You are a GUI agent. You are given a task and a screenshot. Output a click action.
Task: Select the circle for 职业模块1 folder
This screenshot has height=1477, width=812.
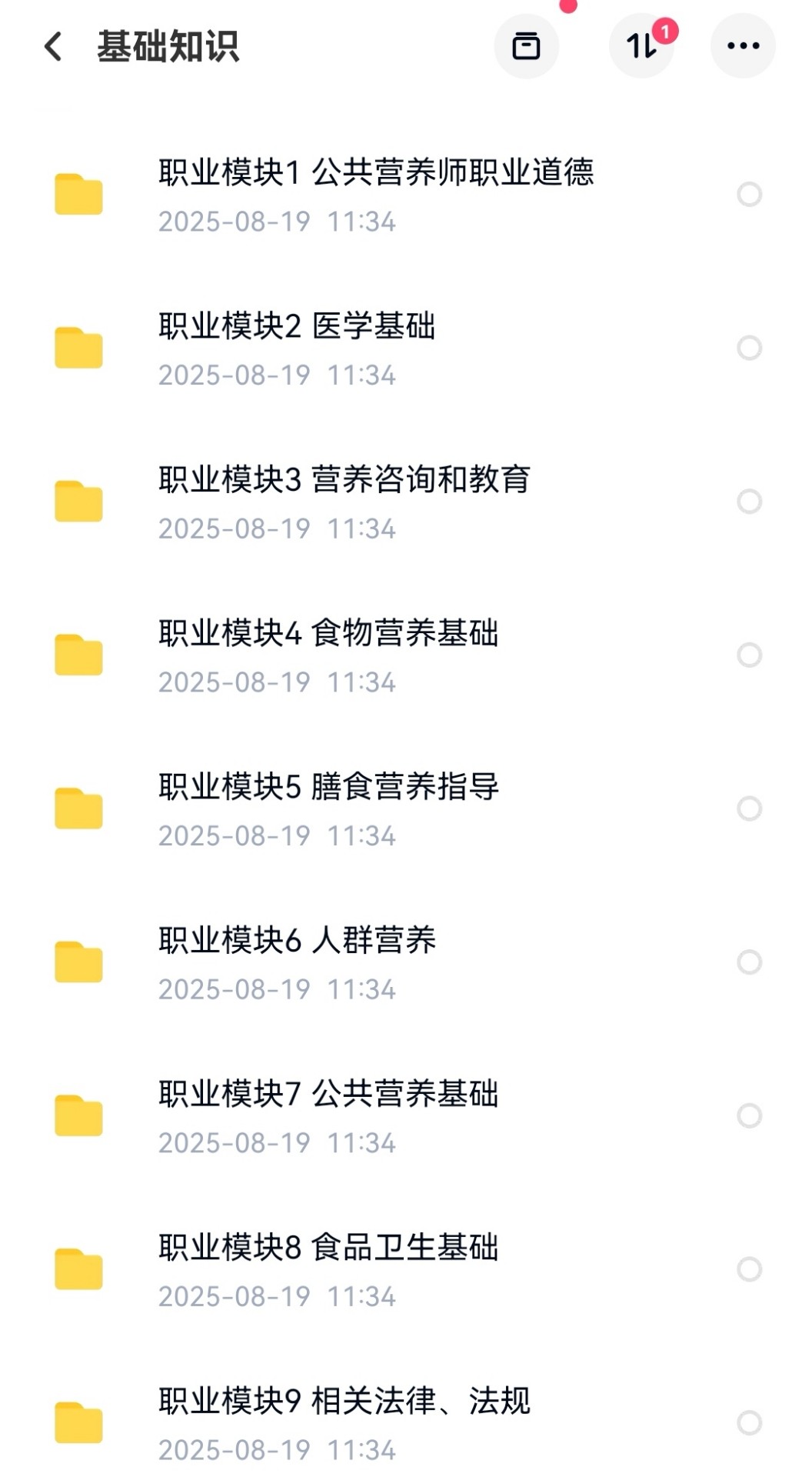pos(749,194)
